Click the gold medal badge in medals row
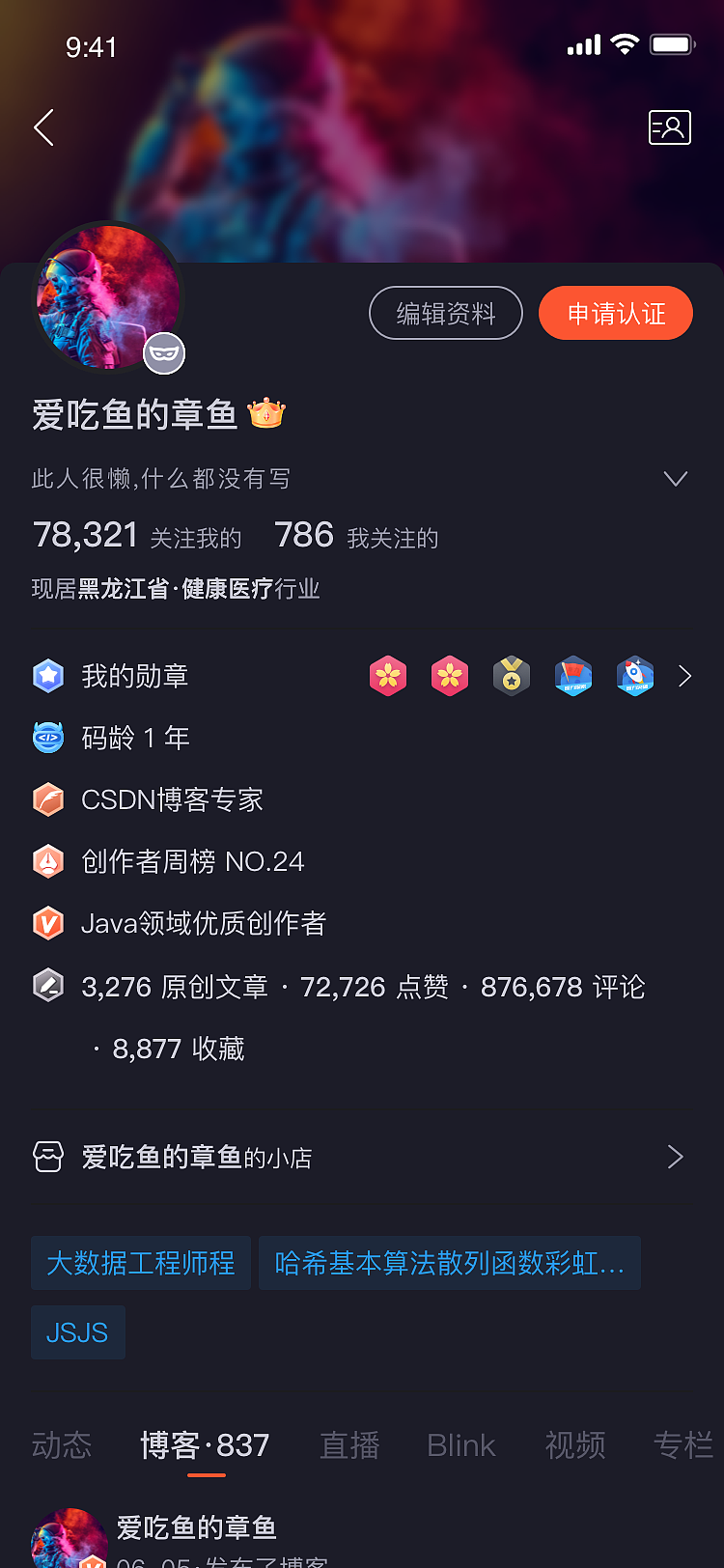The height and width of the screenshot is (1568, 724). (x=512, y=676)
